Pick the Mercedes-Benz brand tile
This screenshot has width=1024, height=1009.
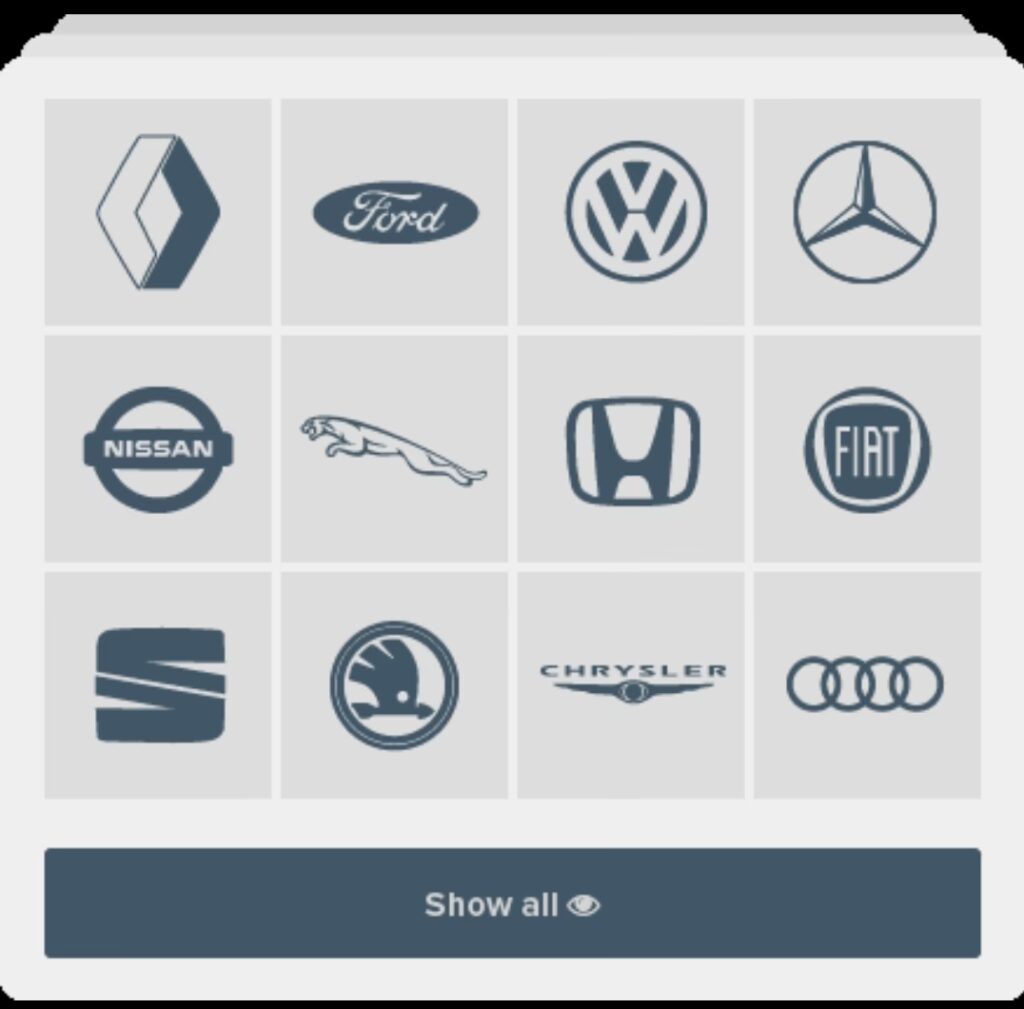point(867,212)
